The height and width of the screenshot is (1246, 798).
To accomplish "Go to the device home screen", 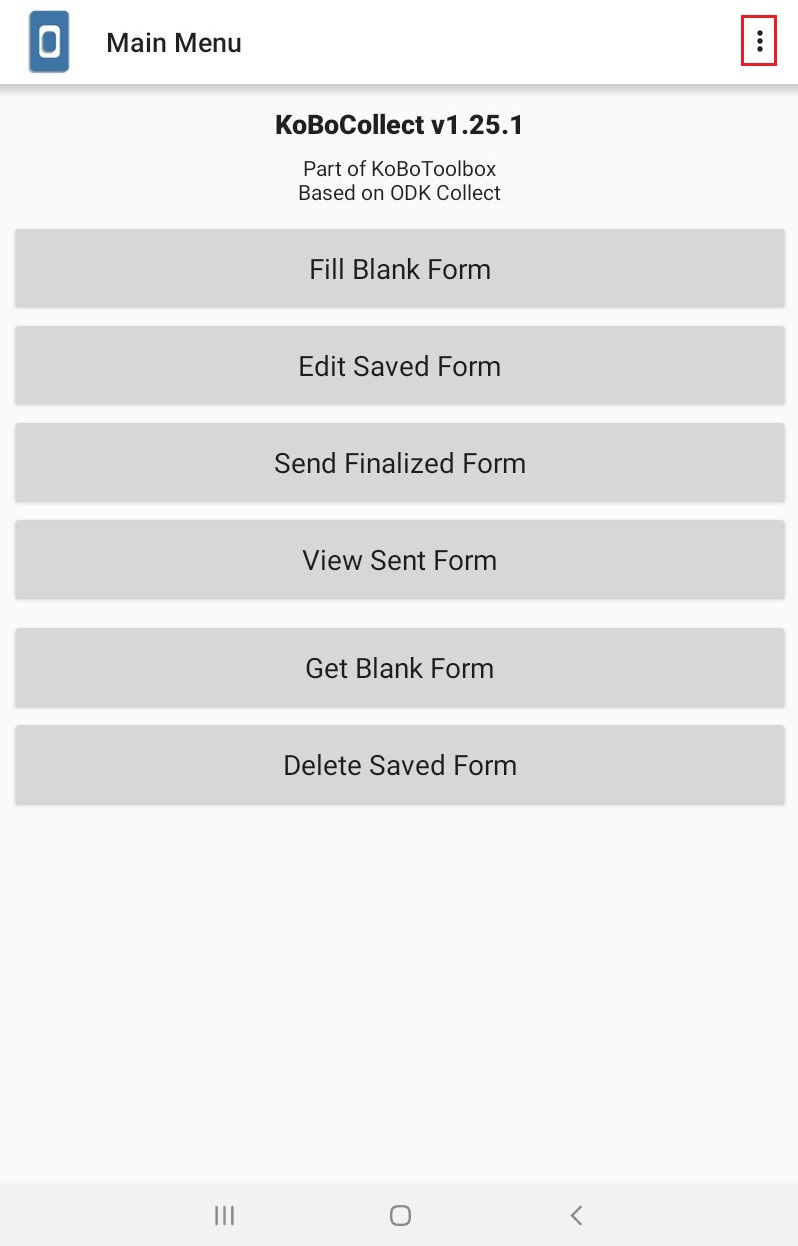I will click(x=400, y=1215).
